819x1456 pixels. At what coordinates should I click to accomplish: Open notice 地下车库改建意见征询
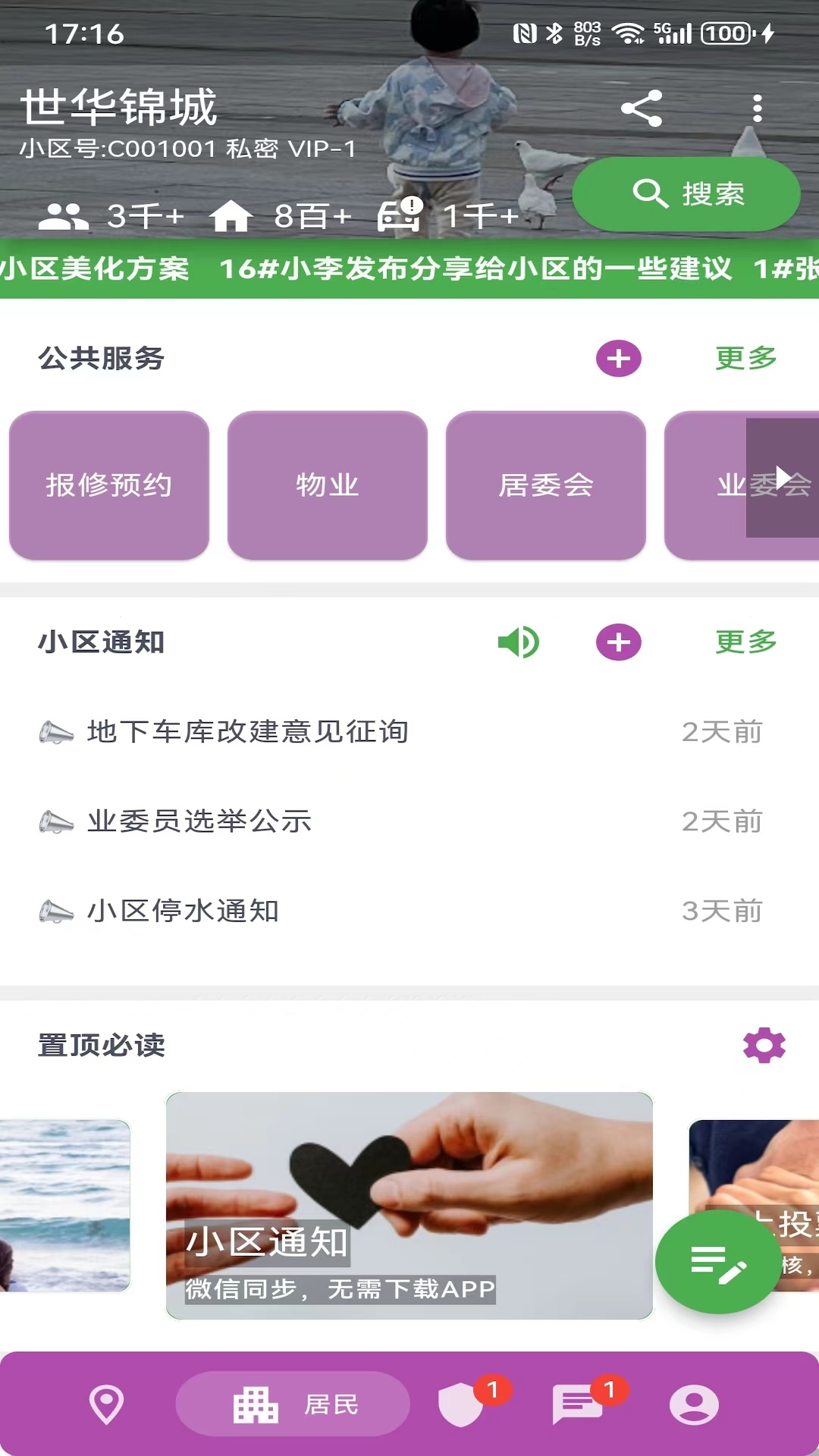[248, 733]
